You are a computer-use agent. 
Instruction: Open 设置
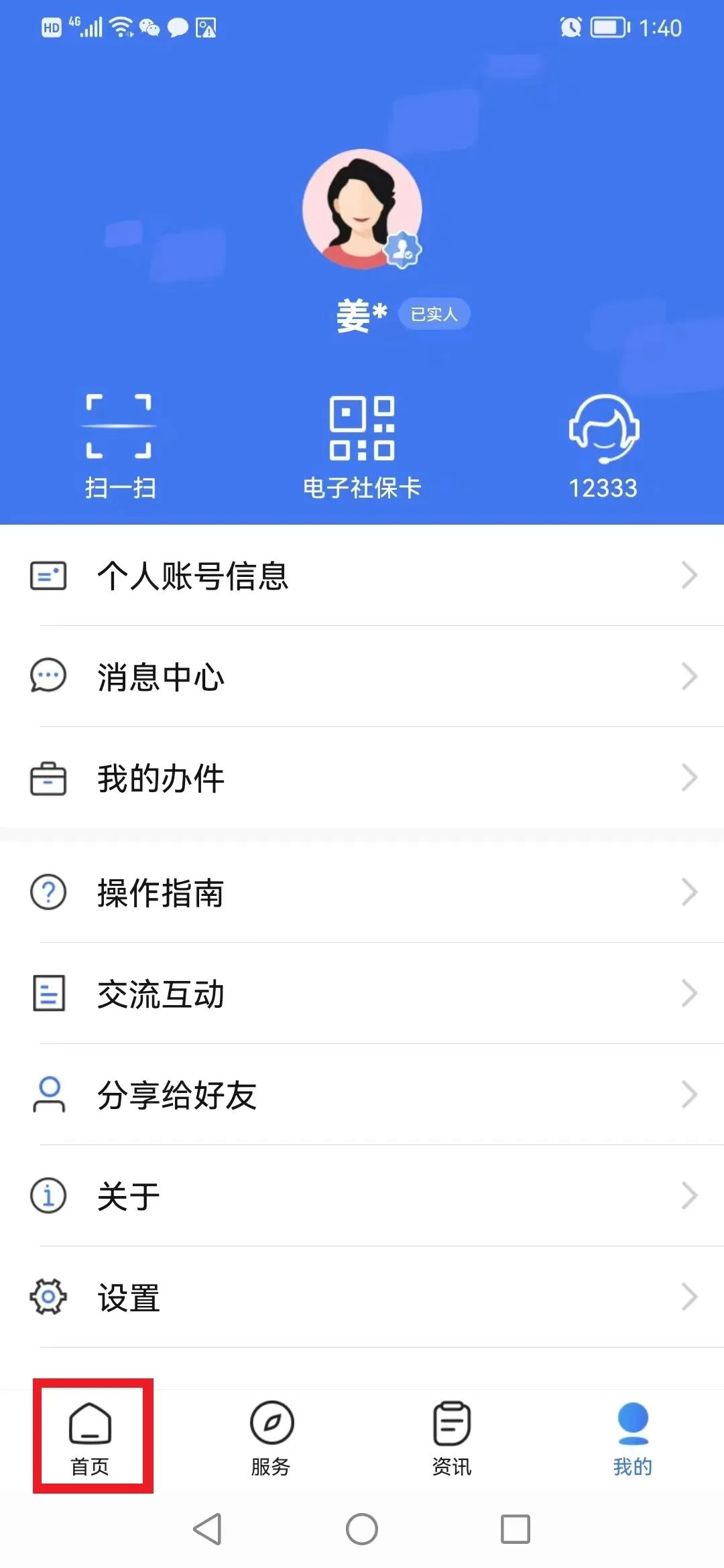coord(362,1297)
